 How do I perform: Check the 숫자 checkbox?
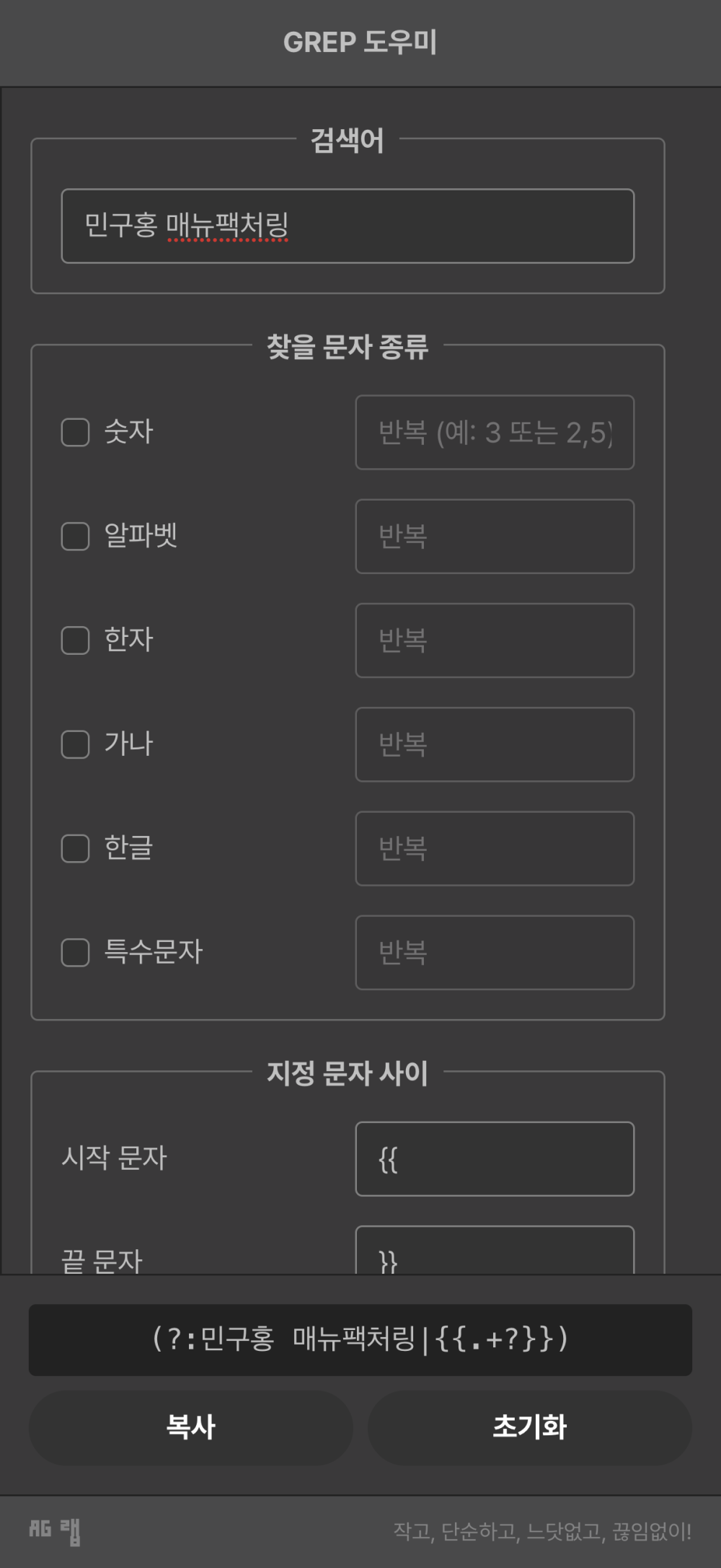[x=75, y=433]
